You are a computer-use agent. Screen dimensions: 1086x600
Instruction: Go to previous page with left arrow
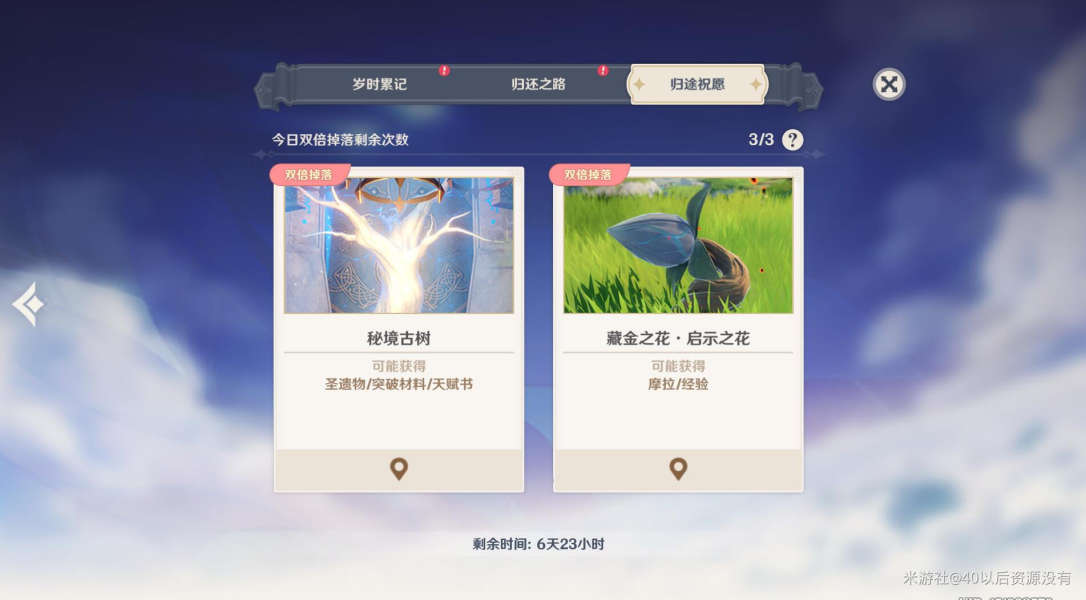point(28,304)
